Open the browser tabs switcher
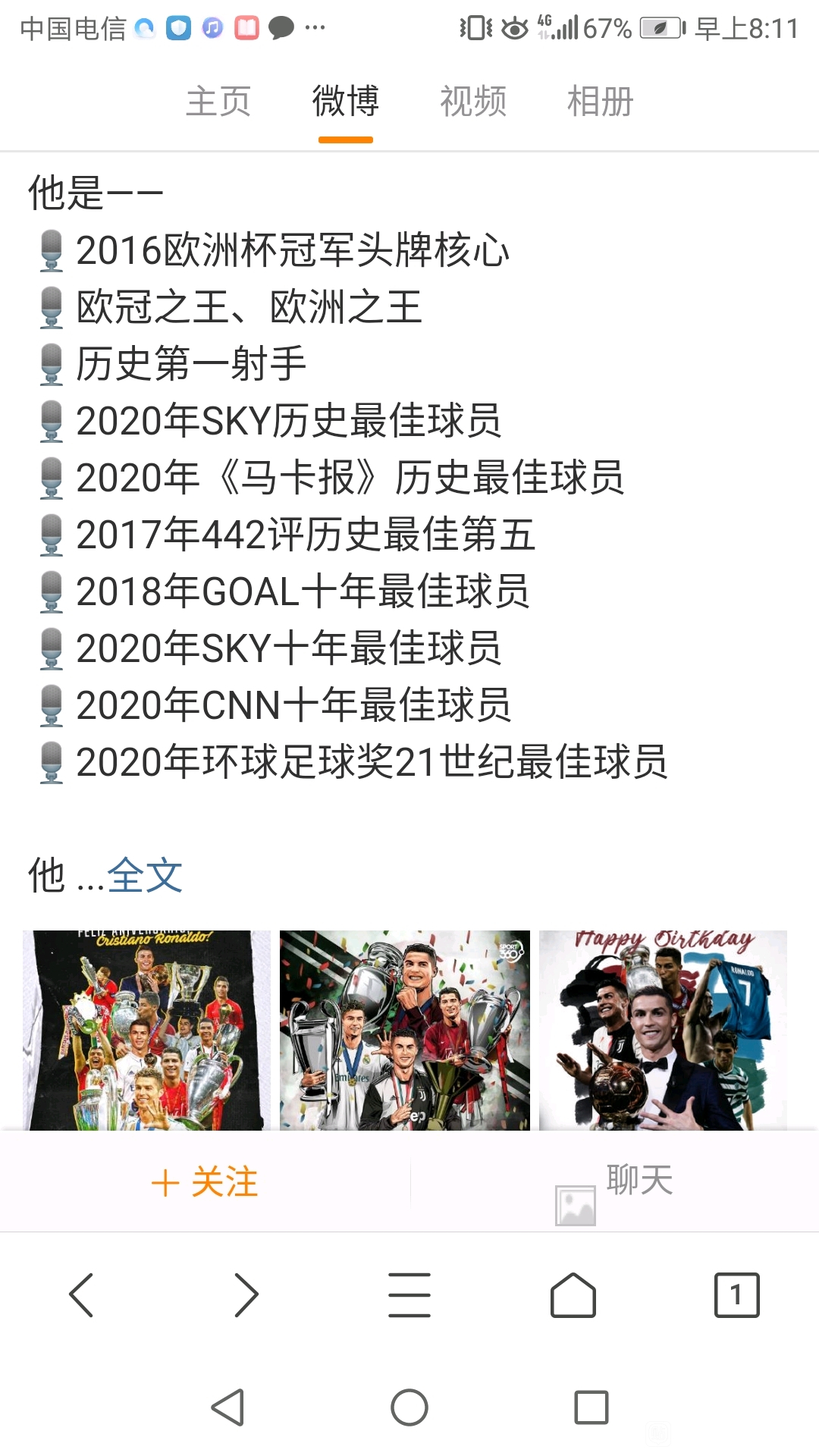The height and width of the screenshot is (1456, 819). (736, 1295)
